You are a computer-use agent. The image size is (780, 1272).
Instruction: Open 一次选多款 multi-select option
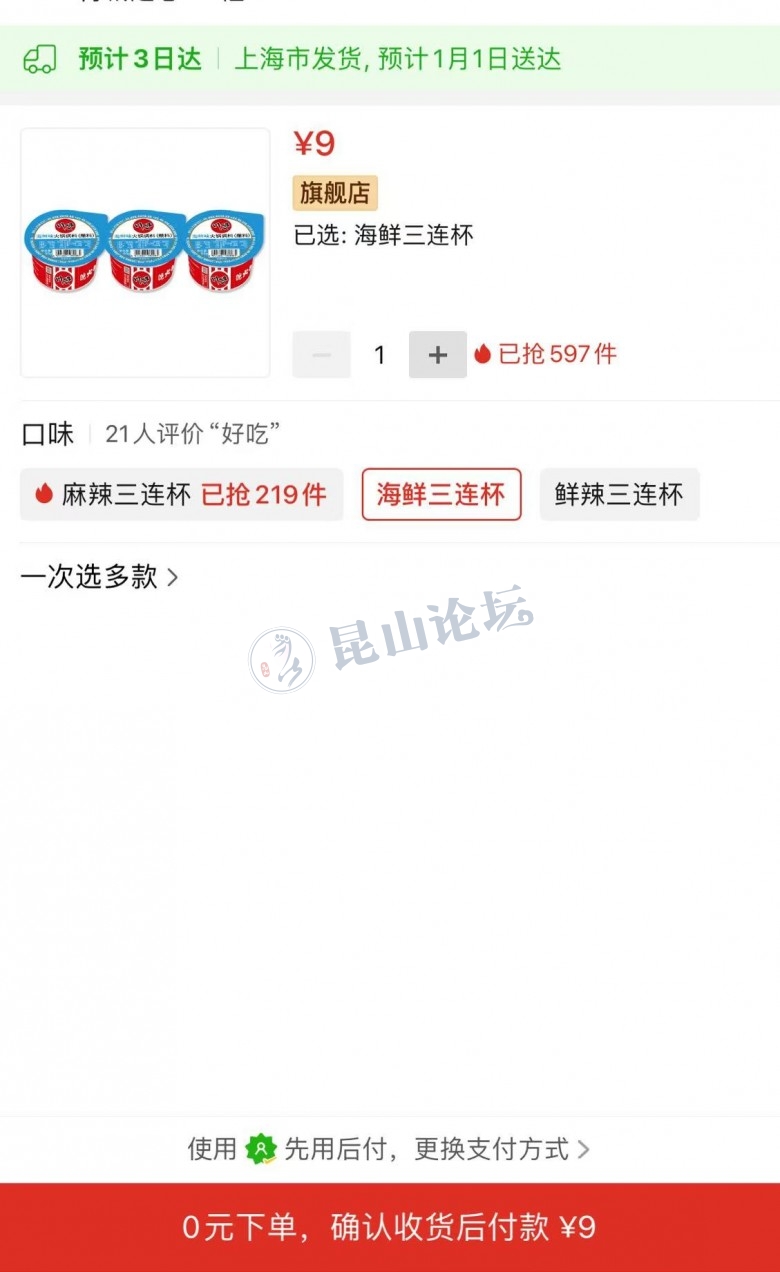99,577
